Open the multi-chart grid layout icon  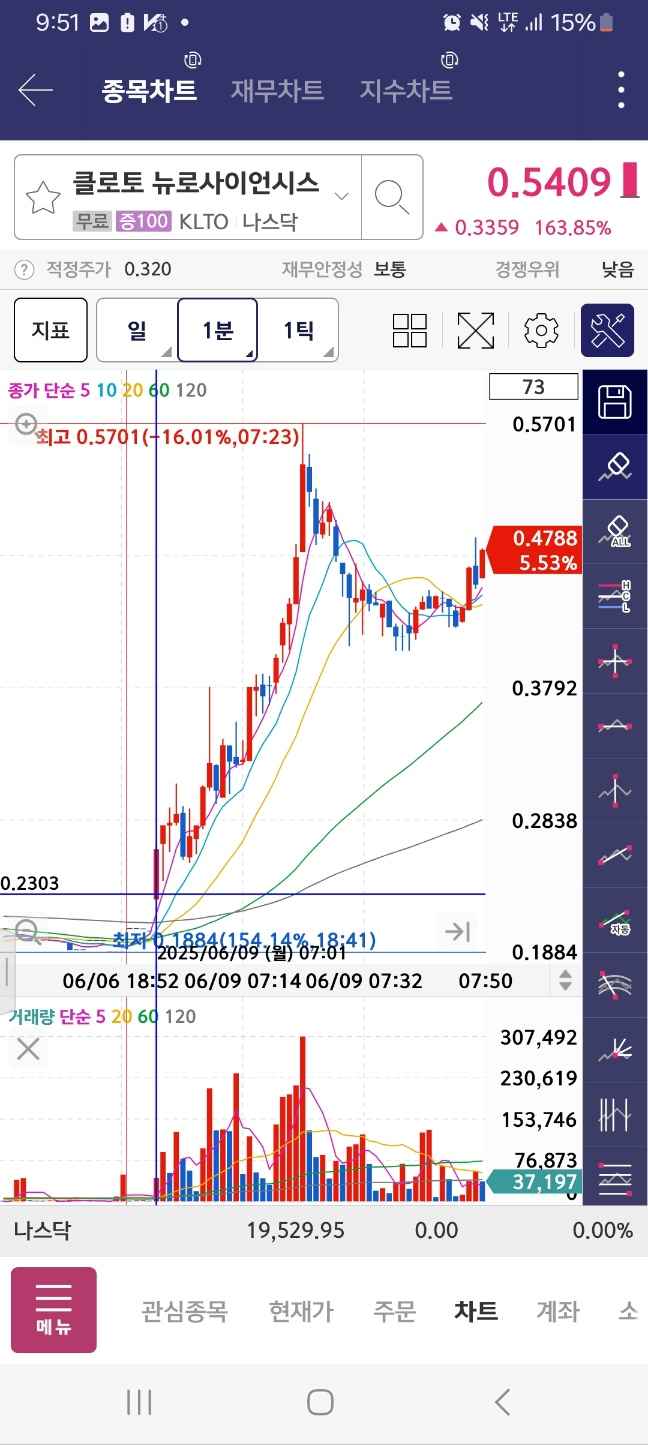click(x=410, y=330)
